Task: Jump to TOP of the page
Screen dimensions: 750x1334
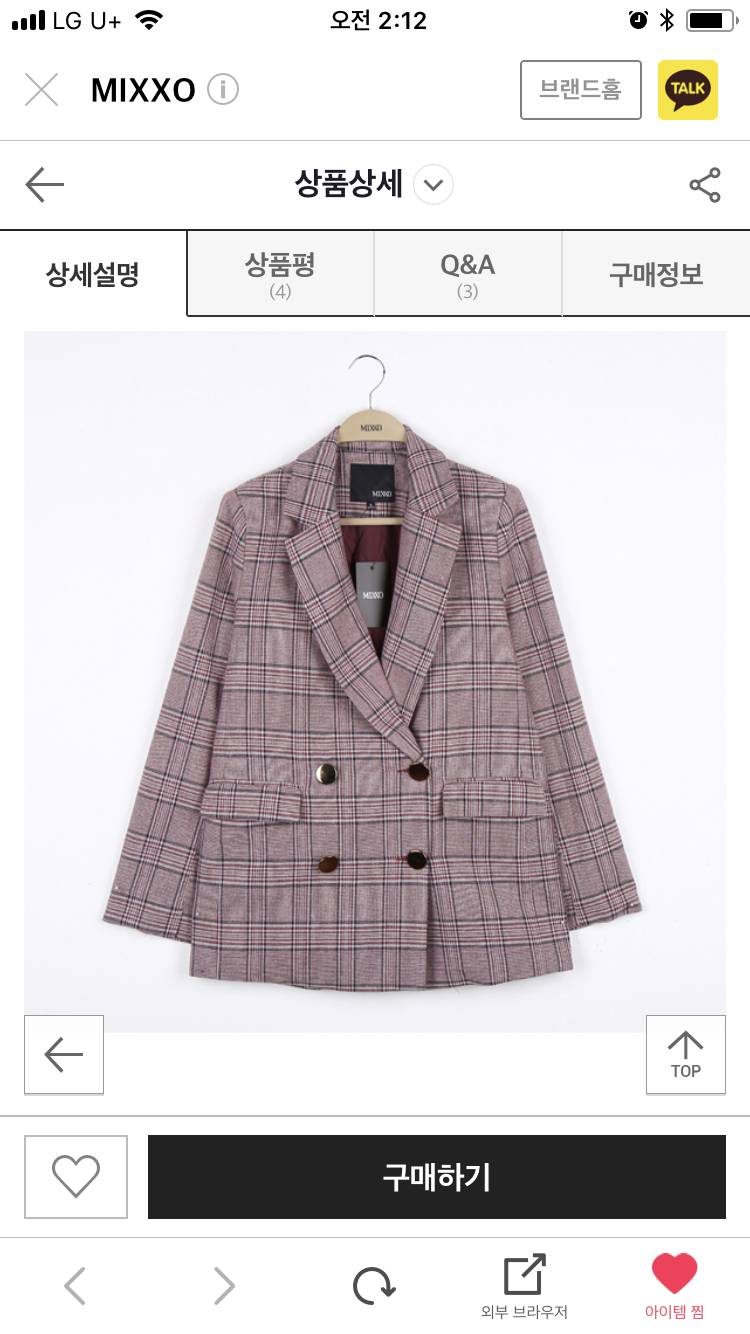Action: point(685,1055)
